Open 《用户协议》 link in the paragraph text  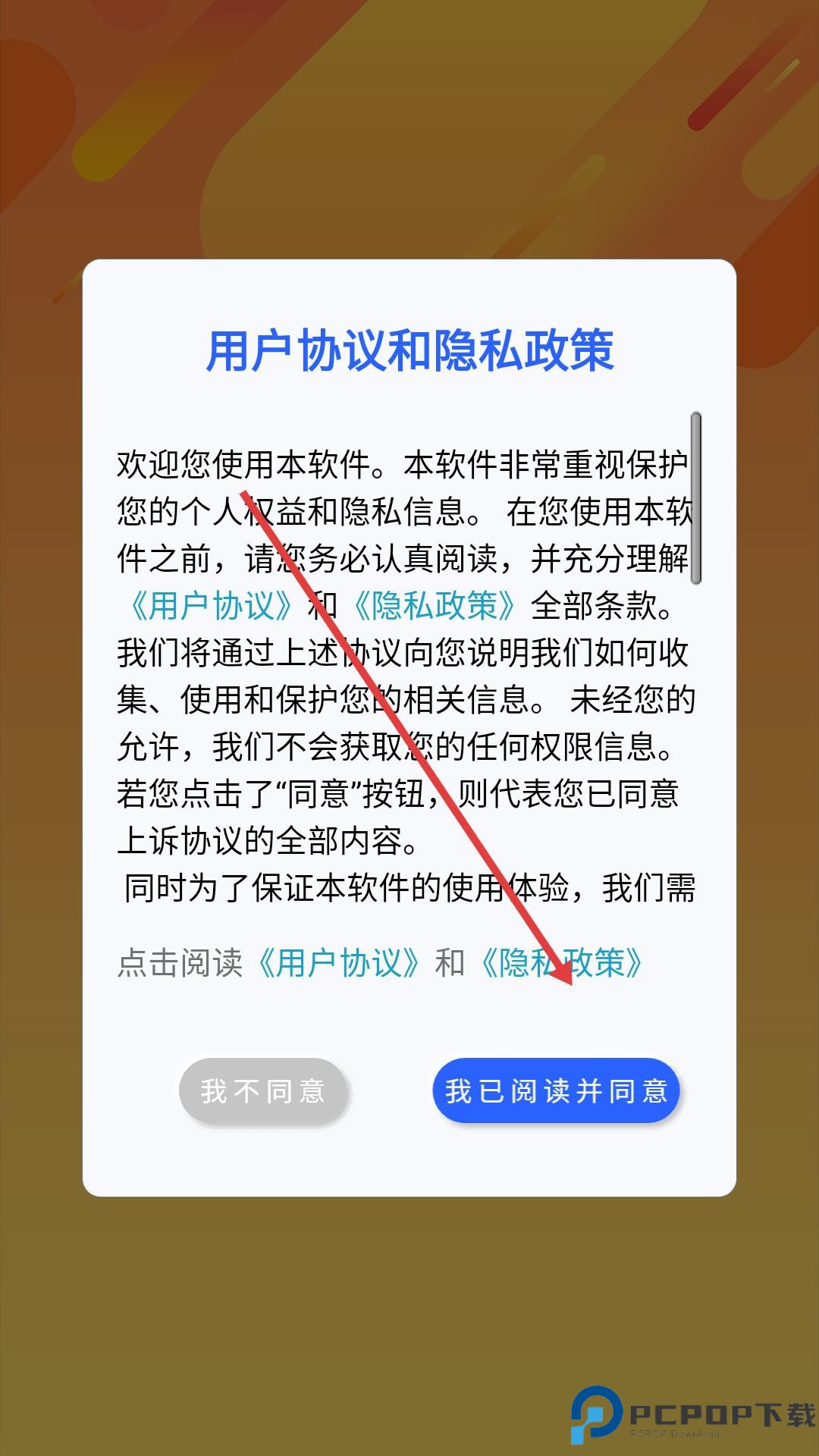pos(211,606)
